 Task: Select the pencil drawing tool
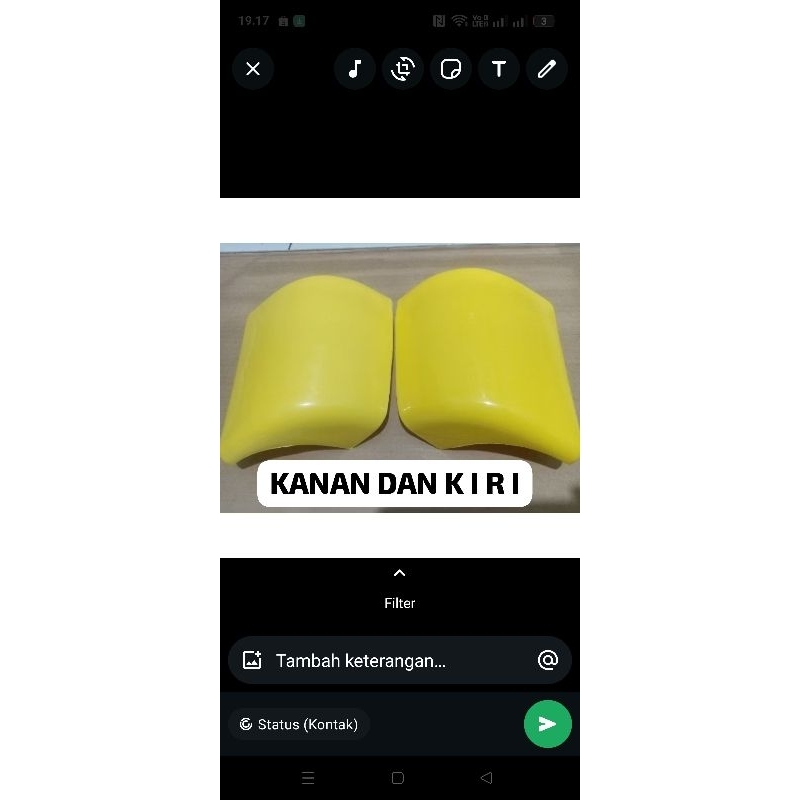(547, 69)
